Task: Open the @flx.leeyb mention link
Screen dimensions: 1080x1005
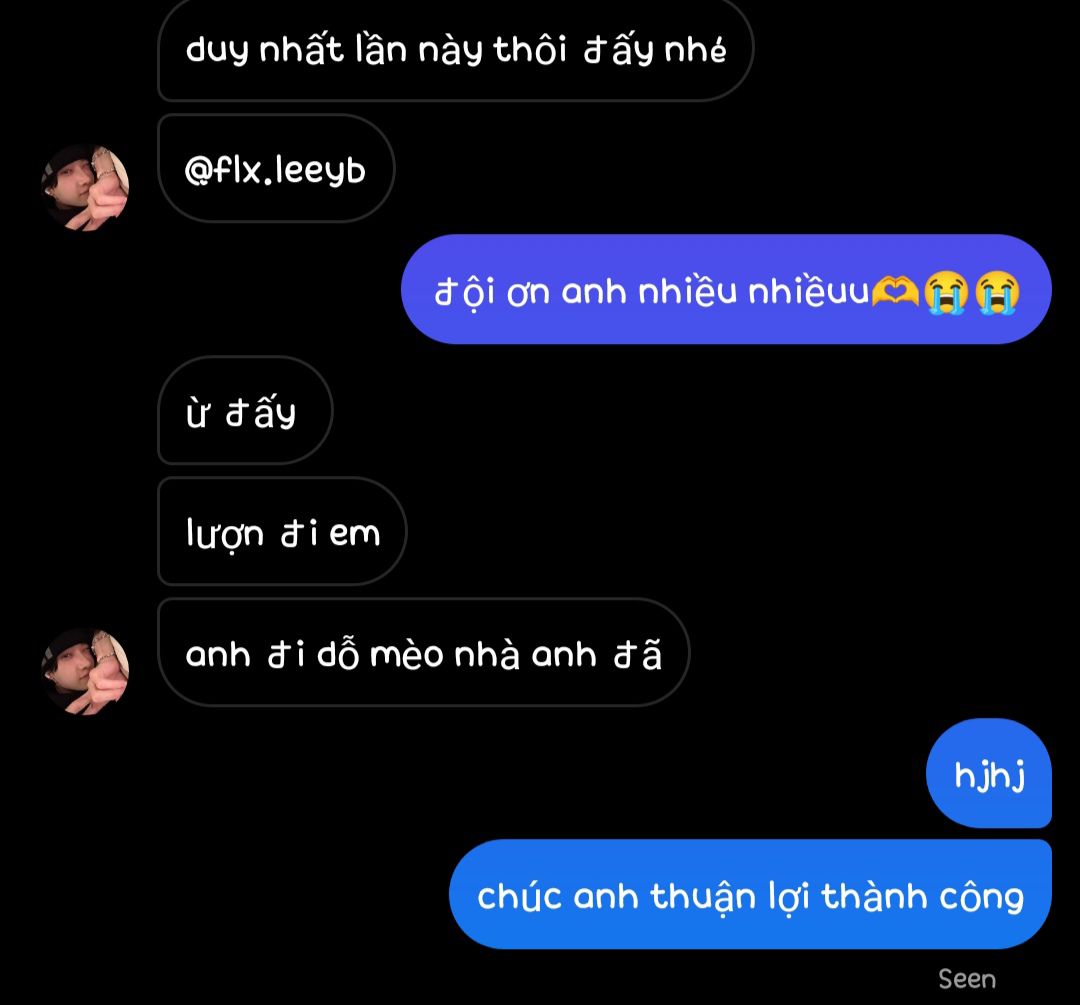Action: click(276, 170)
